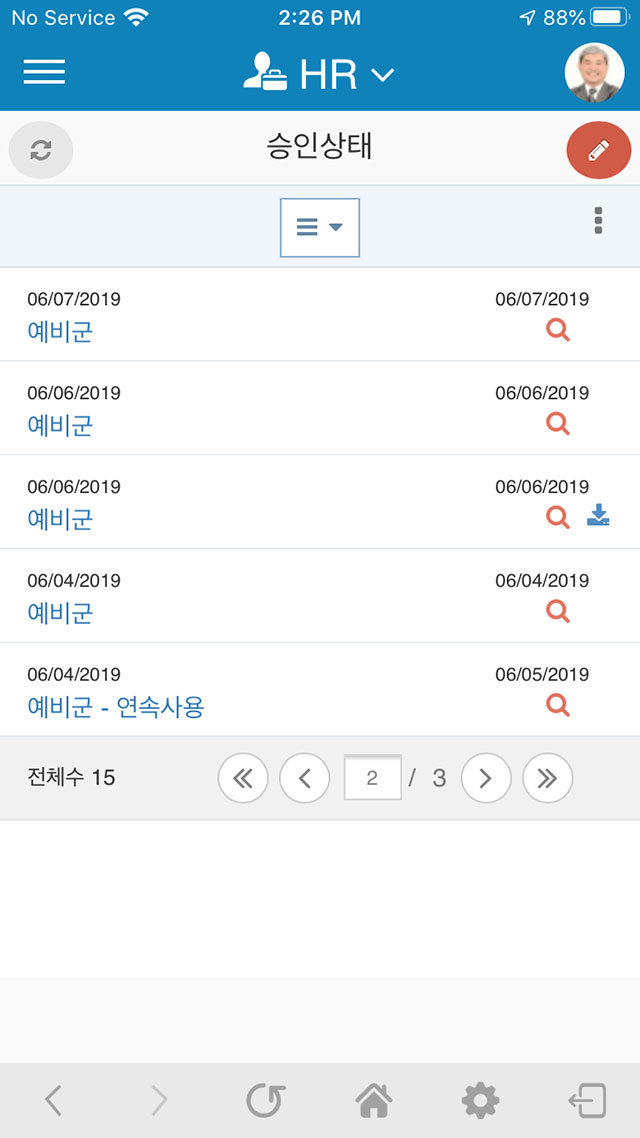This screenshot has height=1138, width=640.
Task: Open the three-dot overflow menu
Action: (x=598, y=221)
